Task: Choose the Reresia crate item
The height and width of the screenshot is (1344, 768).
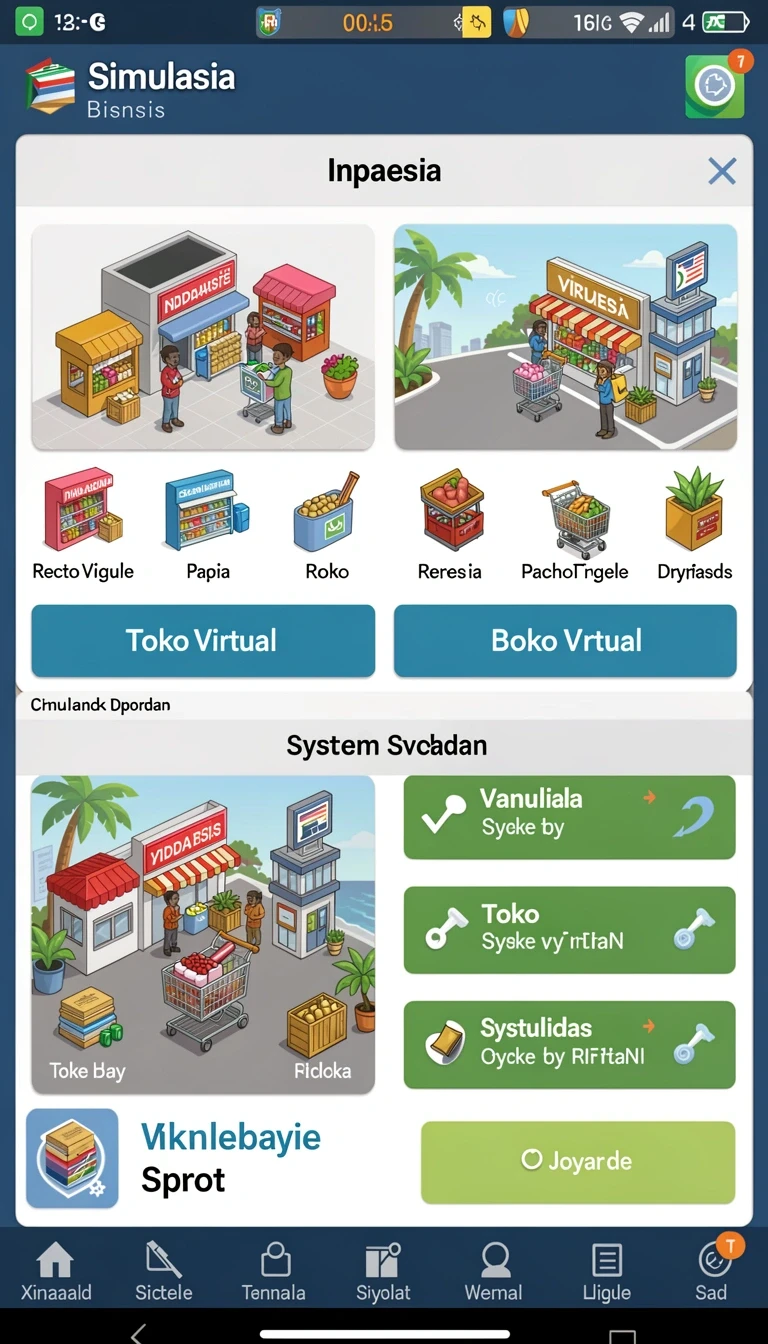Action: (x=450, y=525)
